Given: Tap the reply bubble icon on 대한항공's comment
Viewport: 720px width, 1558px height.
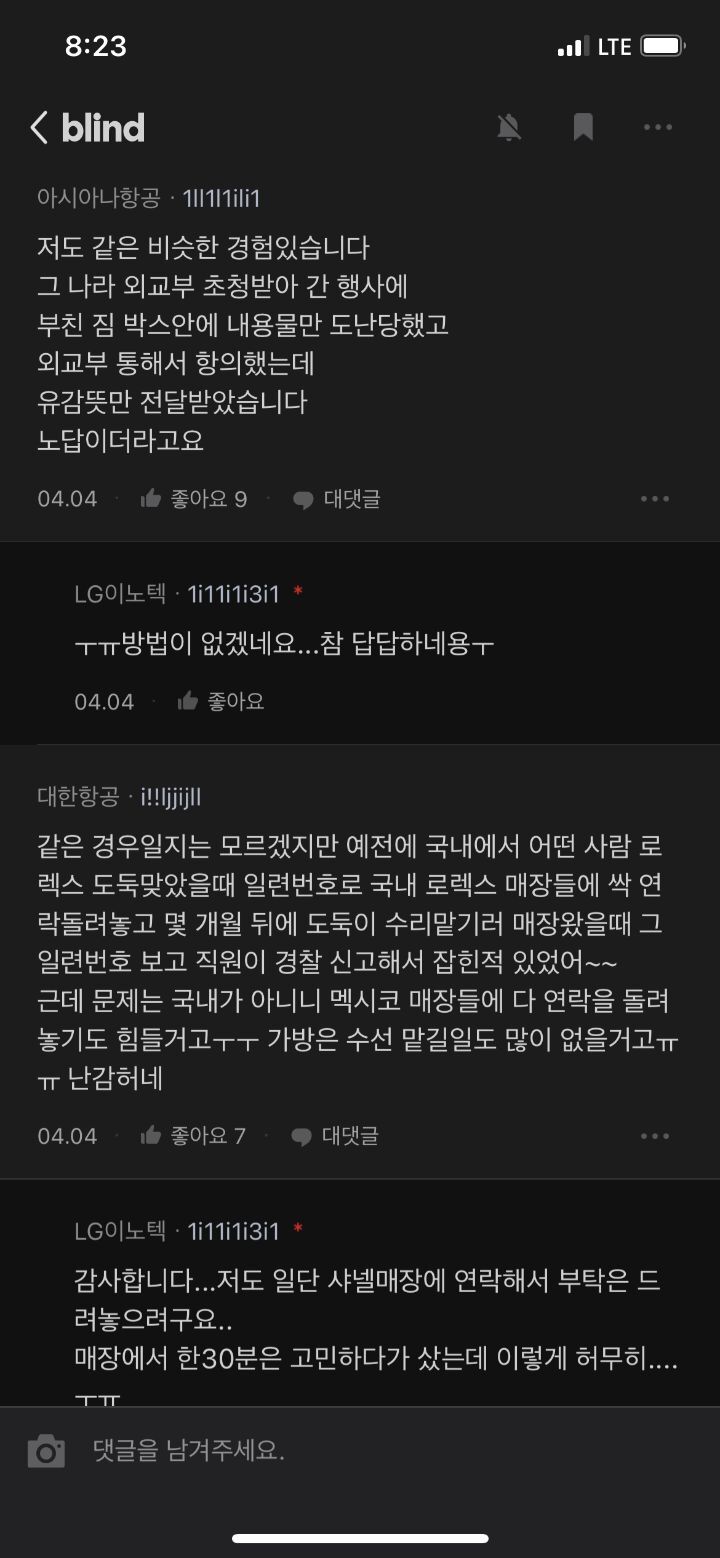Looking at the screenshot, I should pos(303,1135).
